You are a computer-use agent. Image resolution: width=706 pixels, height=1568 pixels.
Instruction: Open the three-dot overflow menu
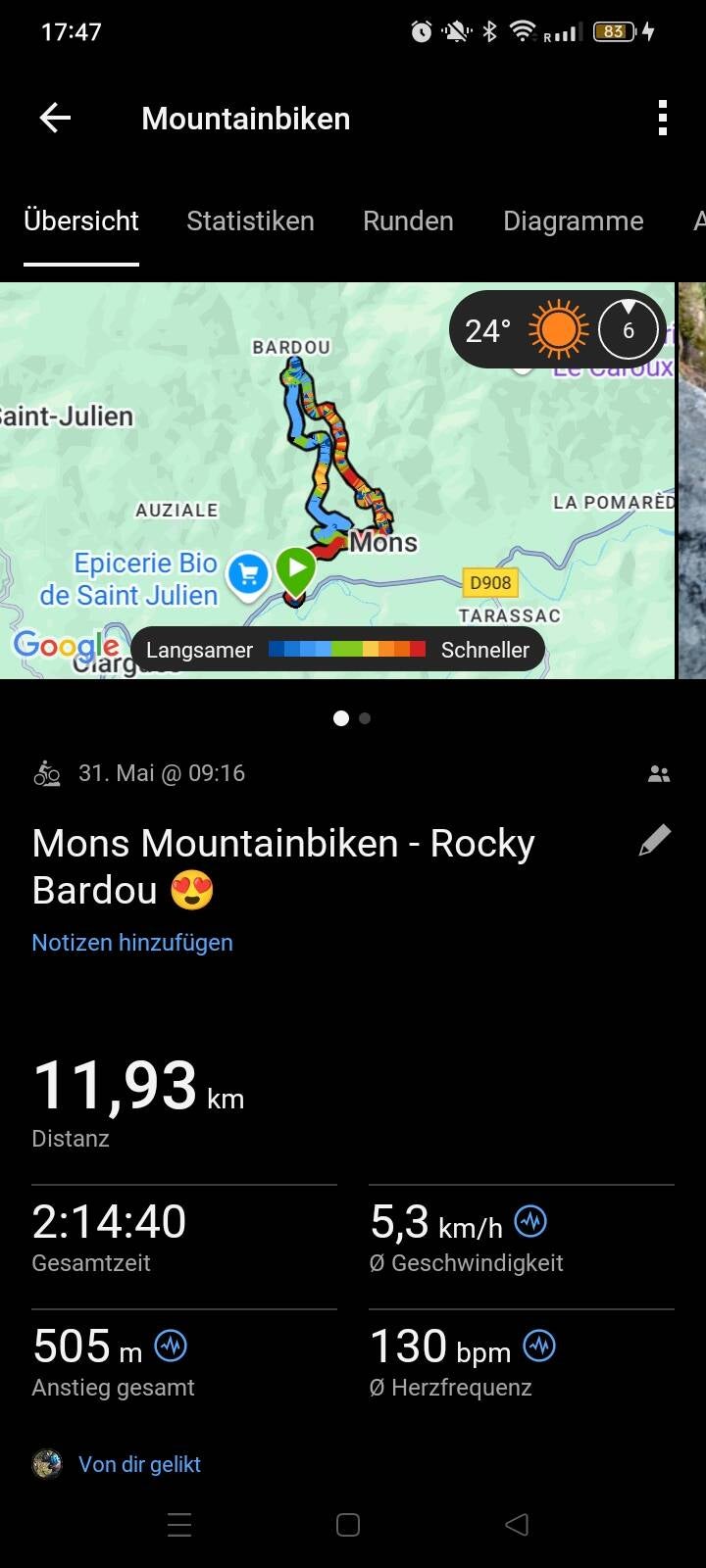click(663, 119)
